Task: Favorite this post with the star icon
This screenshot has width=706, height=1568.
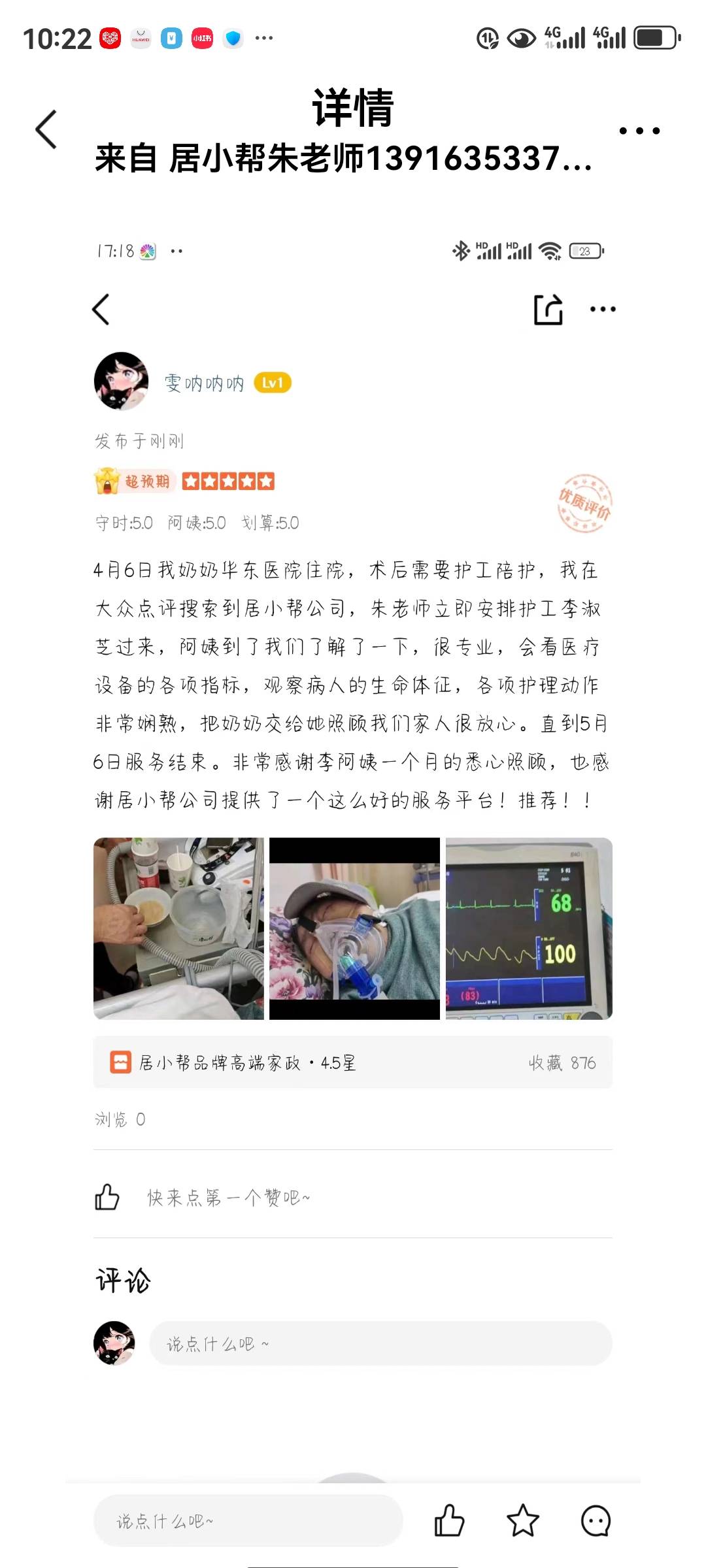Action: (523, 1521)
